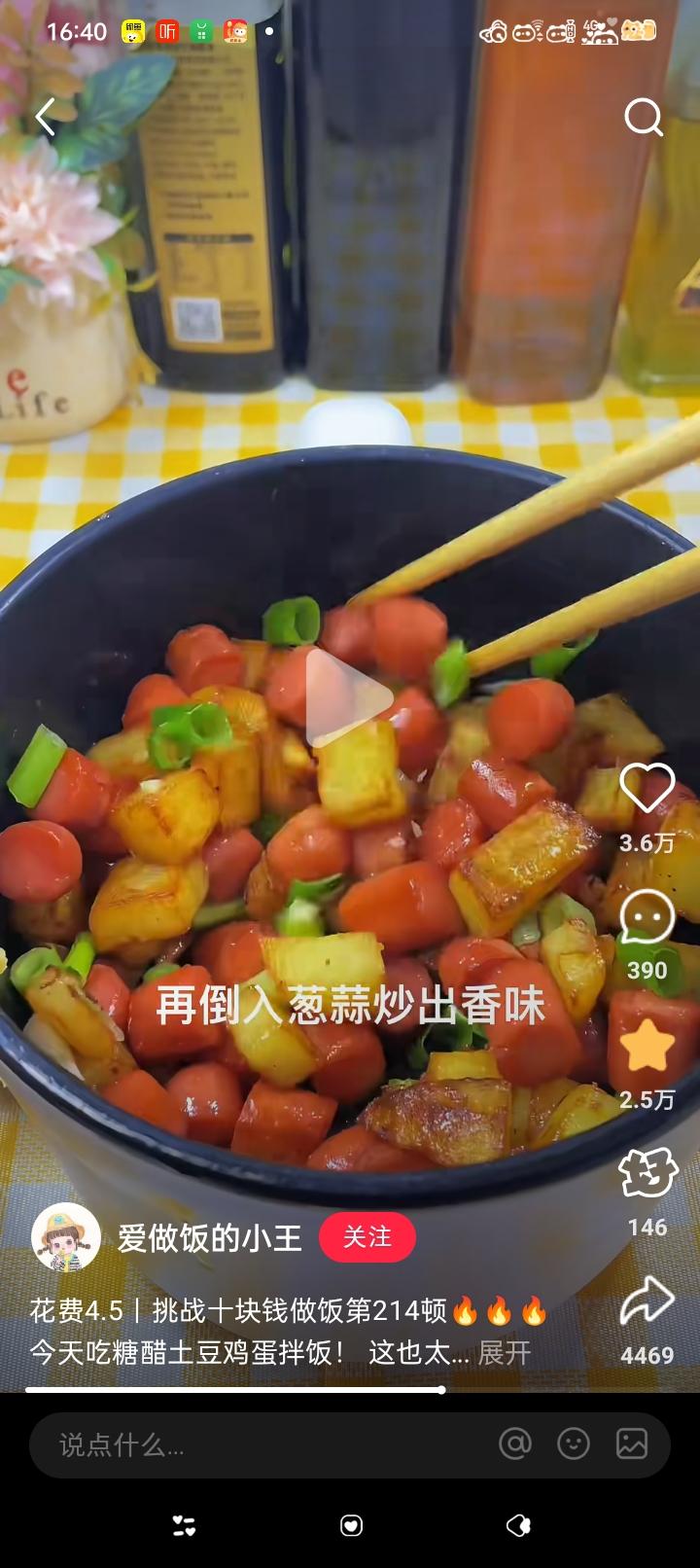Open the comments with 390 replies
This screenshot has height=1568, width=700.
(647, 917)
